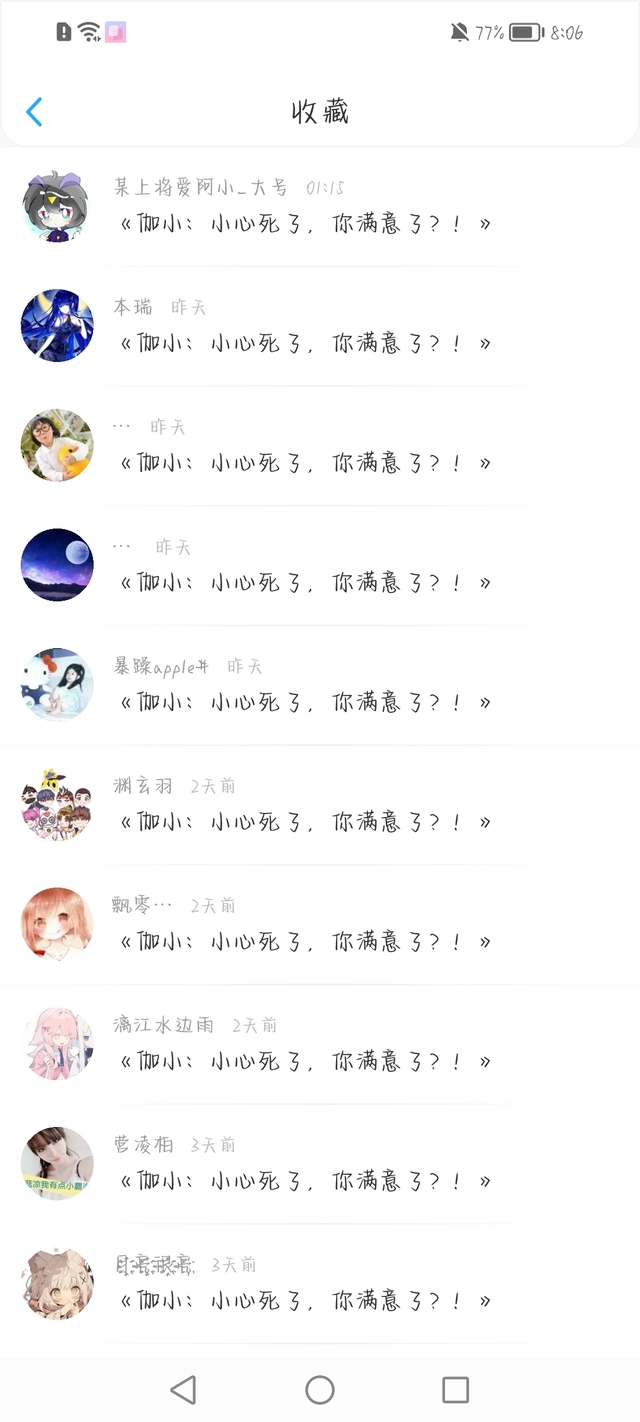This screenshot has height=1422, width=640.
Task: Open the favorite from 渊玄羽
Action: [x=305, y=821]
